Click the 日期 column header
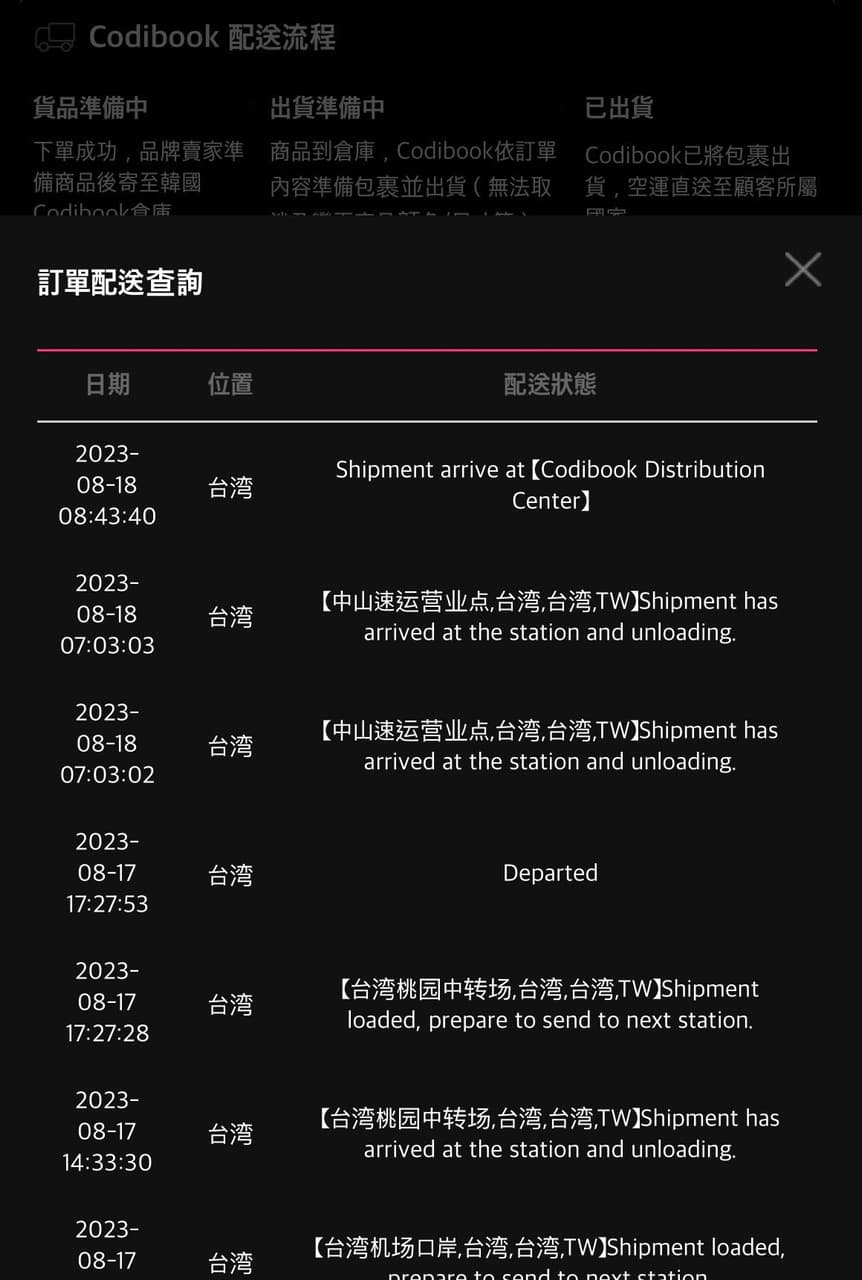Screen dimensions: 862x1280 [107, 384]
